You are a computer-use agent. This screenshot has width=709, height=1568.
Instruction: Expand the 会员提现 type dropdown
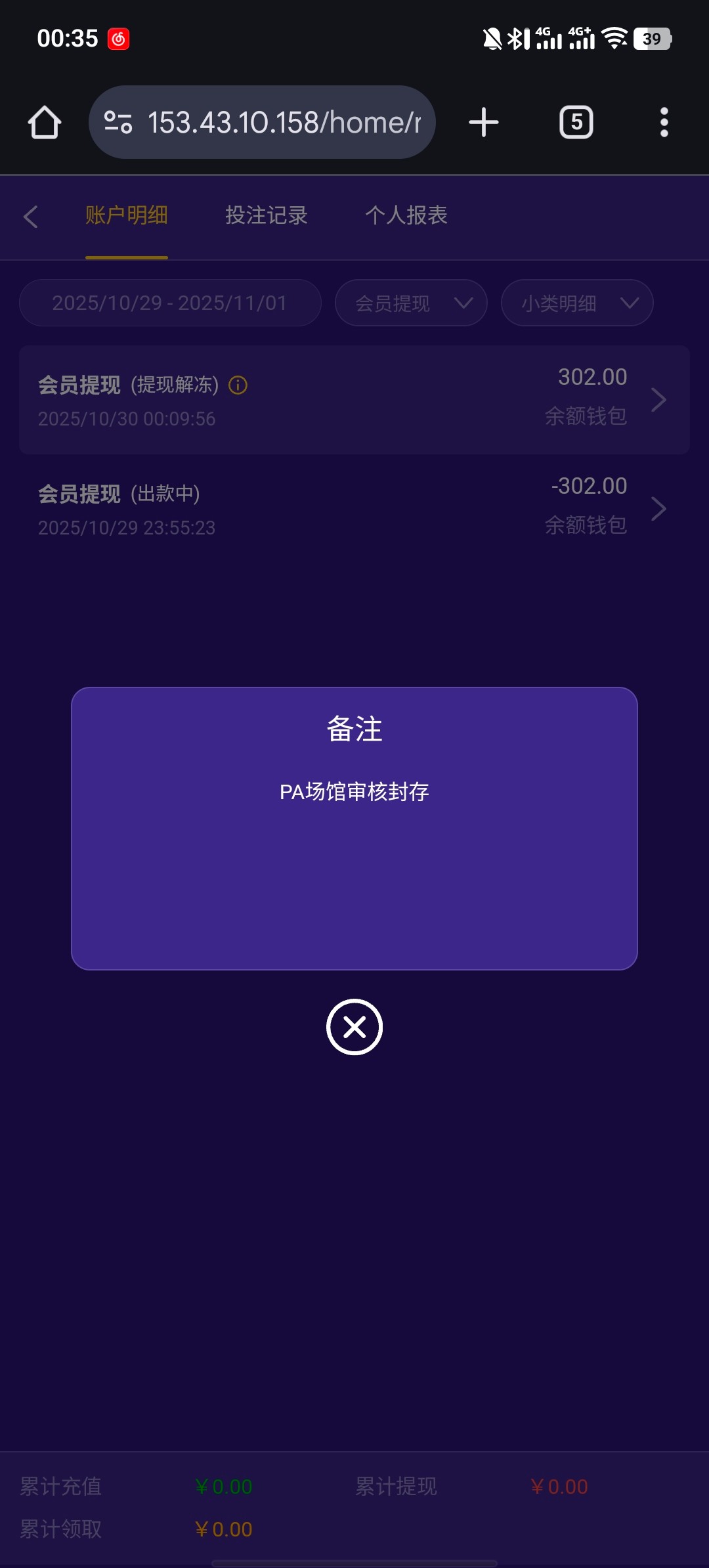(x=411, y=303)
